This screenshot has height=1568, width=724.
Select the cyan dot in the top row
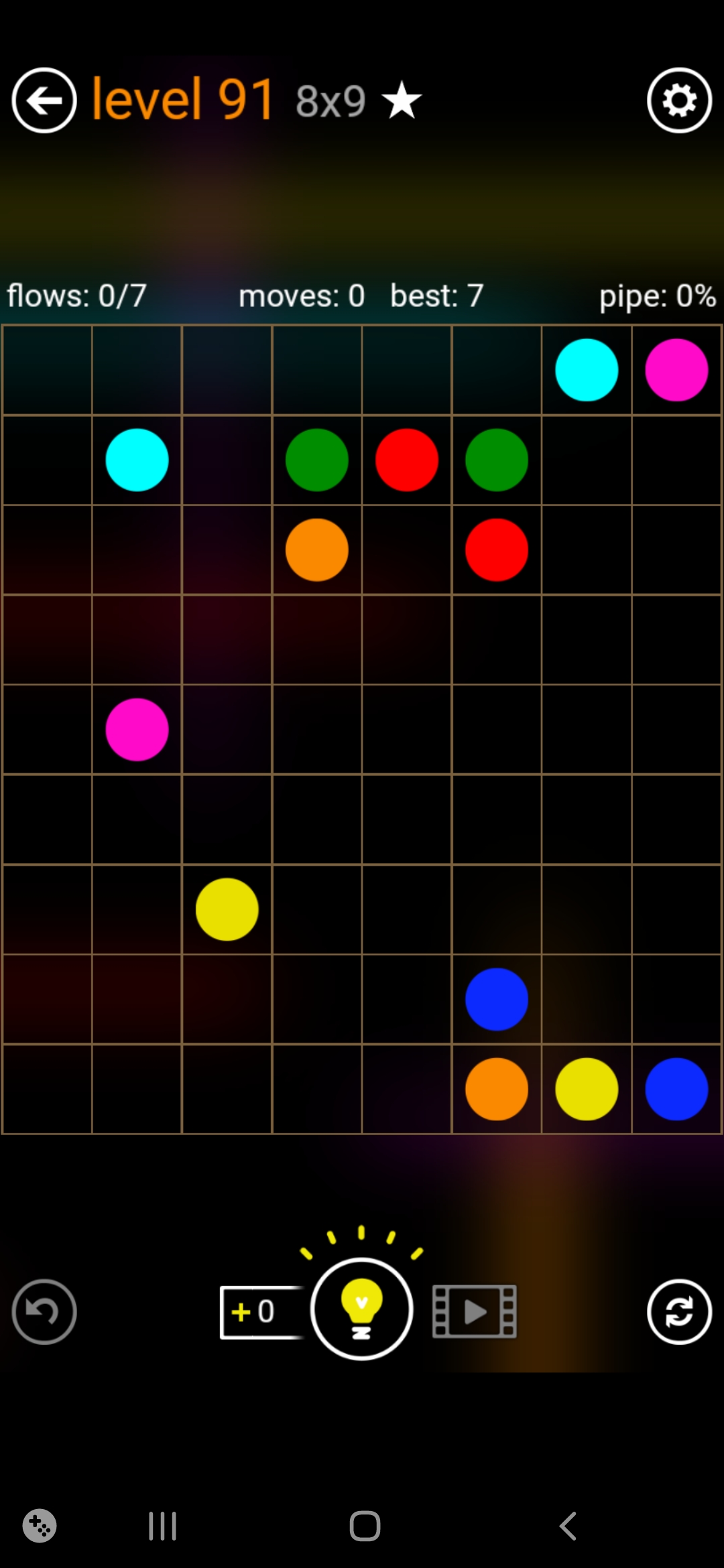point(587,370)
